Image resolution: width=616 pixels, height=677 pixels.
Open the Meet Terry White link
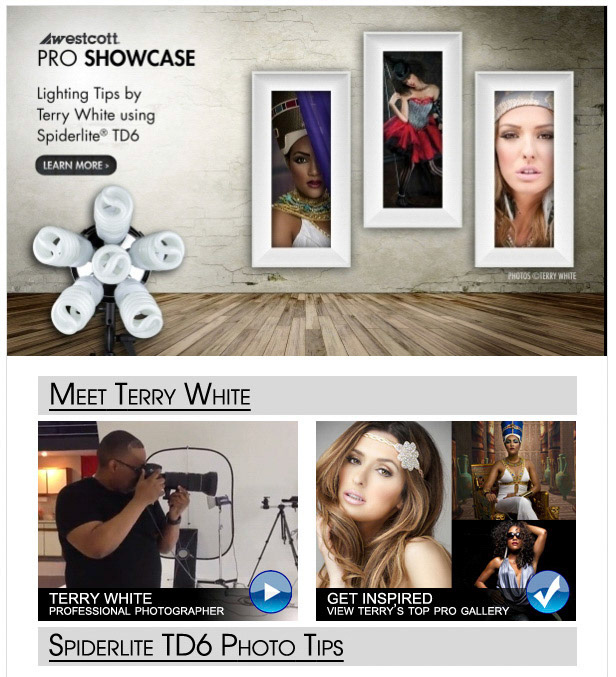tap(150, 395)
